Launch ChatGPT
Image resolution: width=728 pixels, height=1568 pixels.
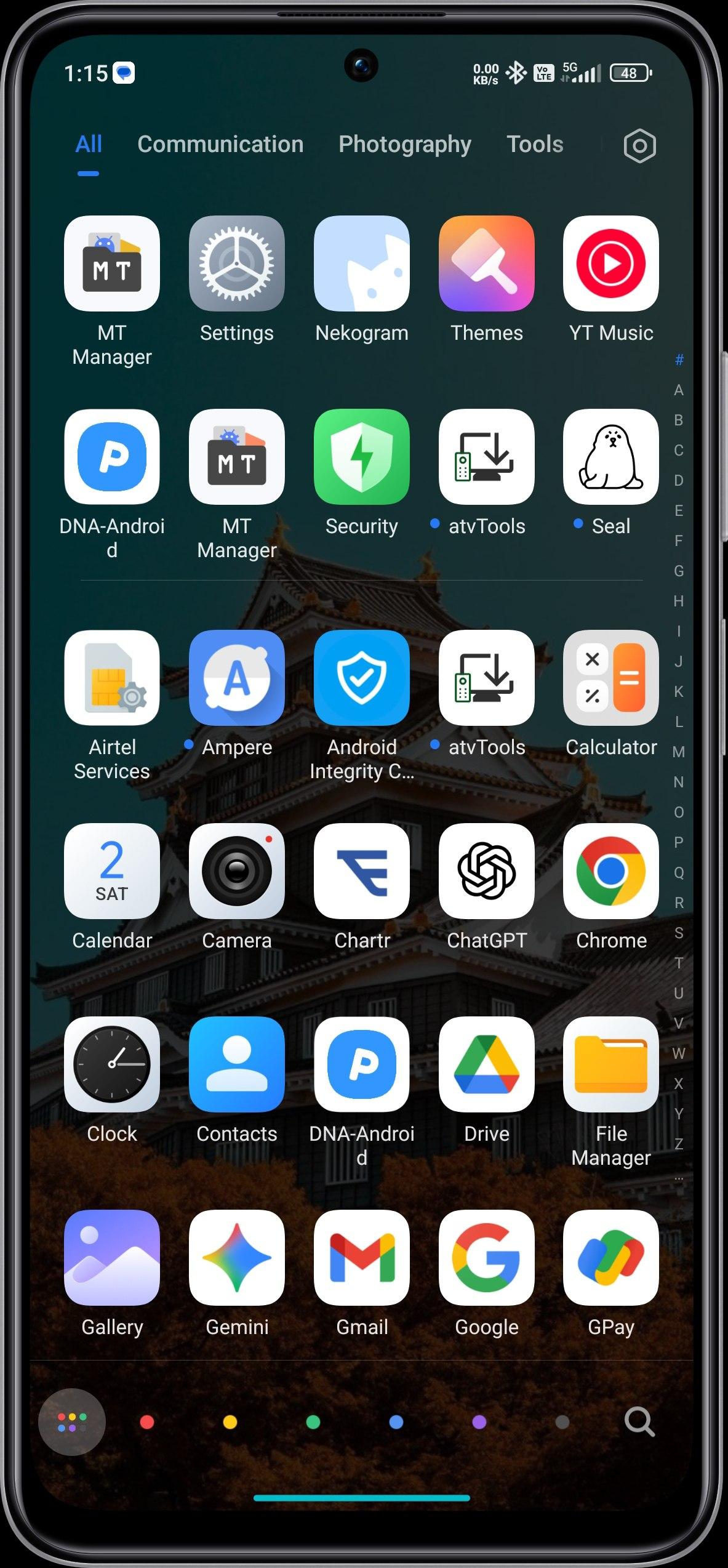487,871
